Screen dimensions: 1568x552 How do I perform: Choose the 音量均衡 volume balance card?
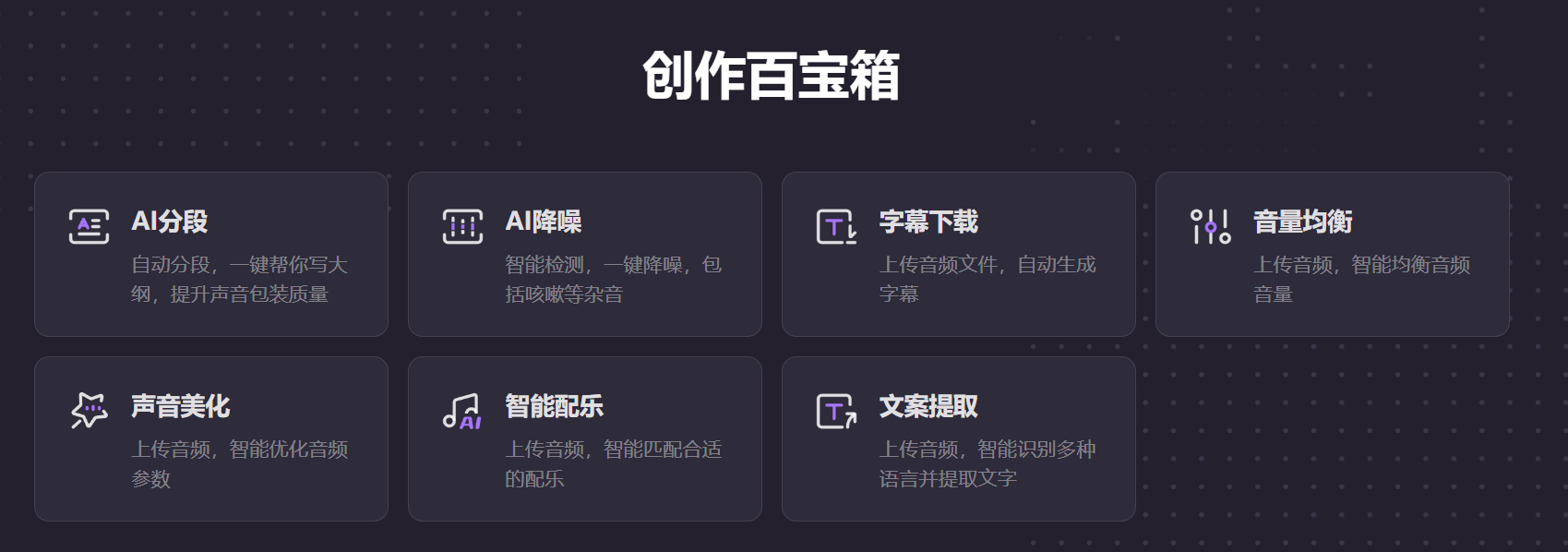pos(1332,254)
